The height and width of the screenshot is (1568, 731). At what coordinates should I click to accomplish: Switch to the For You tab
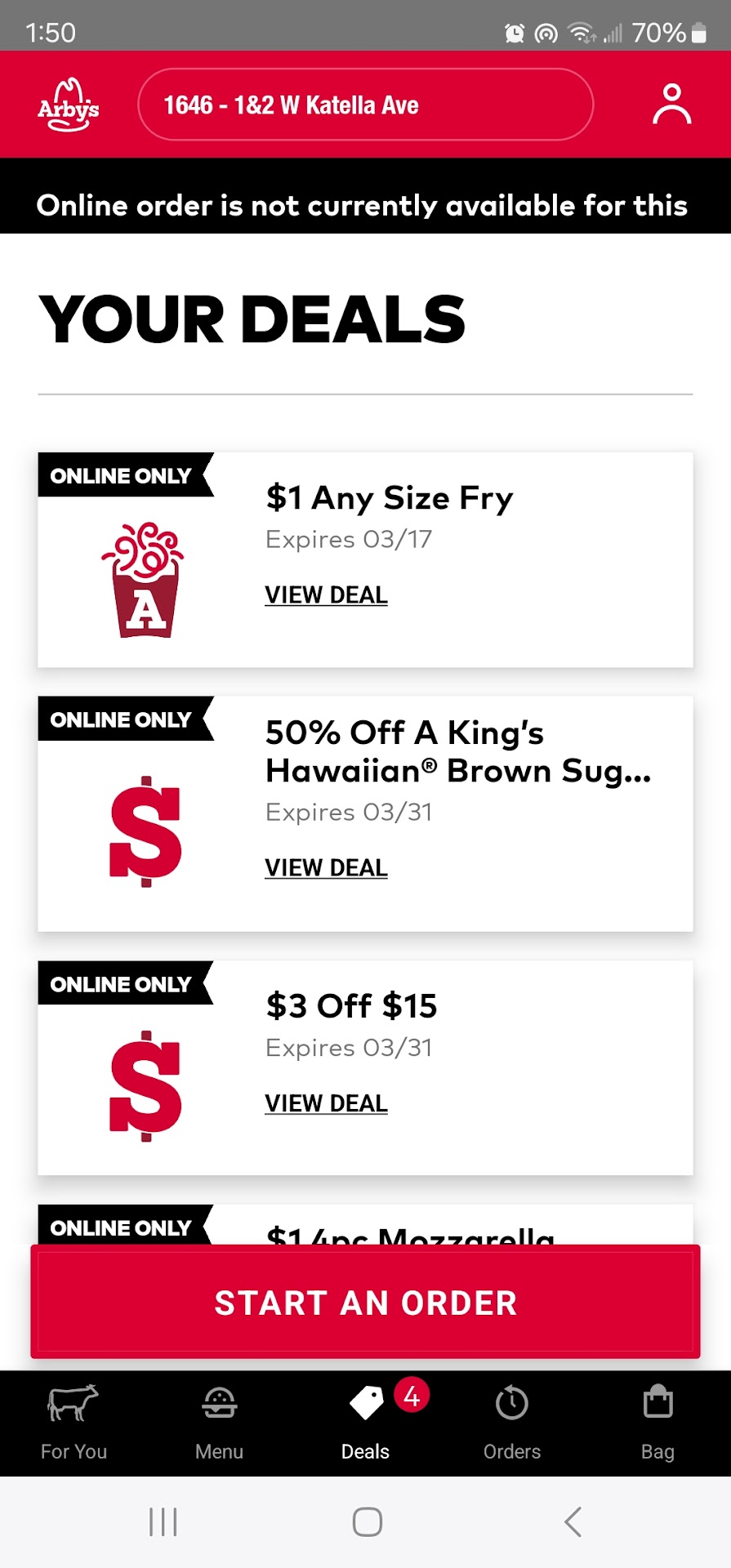pyautogui.click(x=74, y=1423)
